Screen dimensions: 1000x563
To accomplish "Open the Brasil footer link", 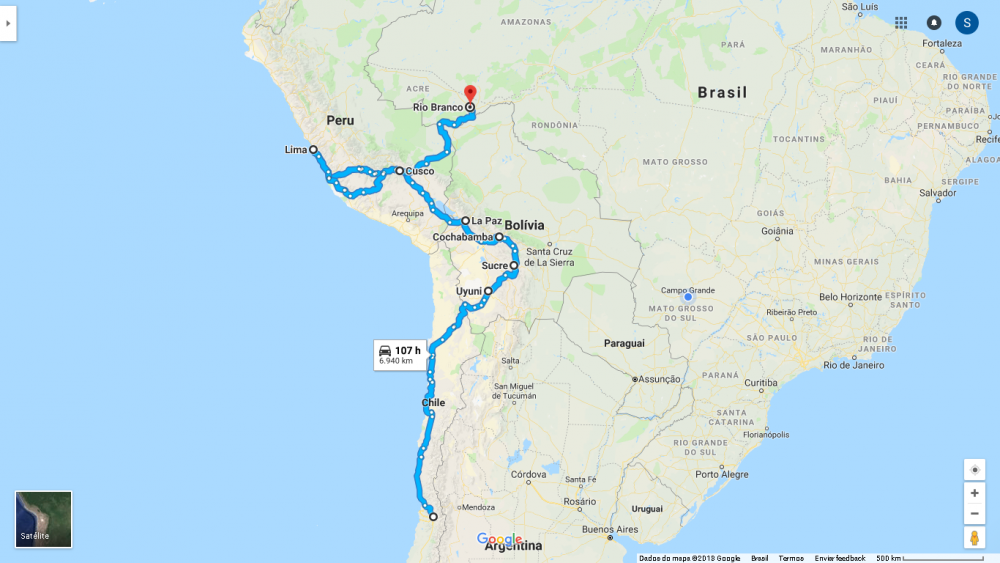I will 760,558.
